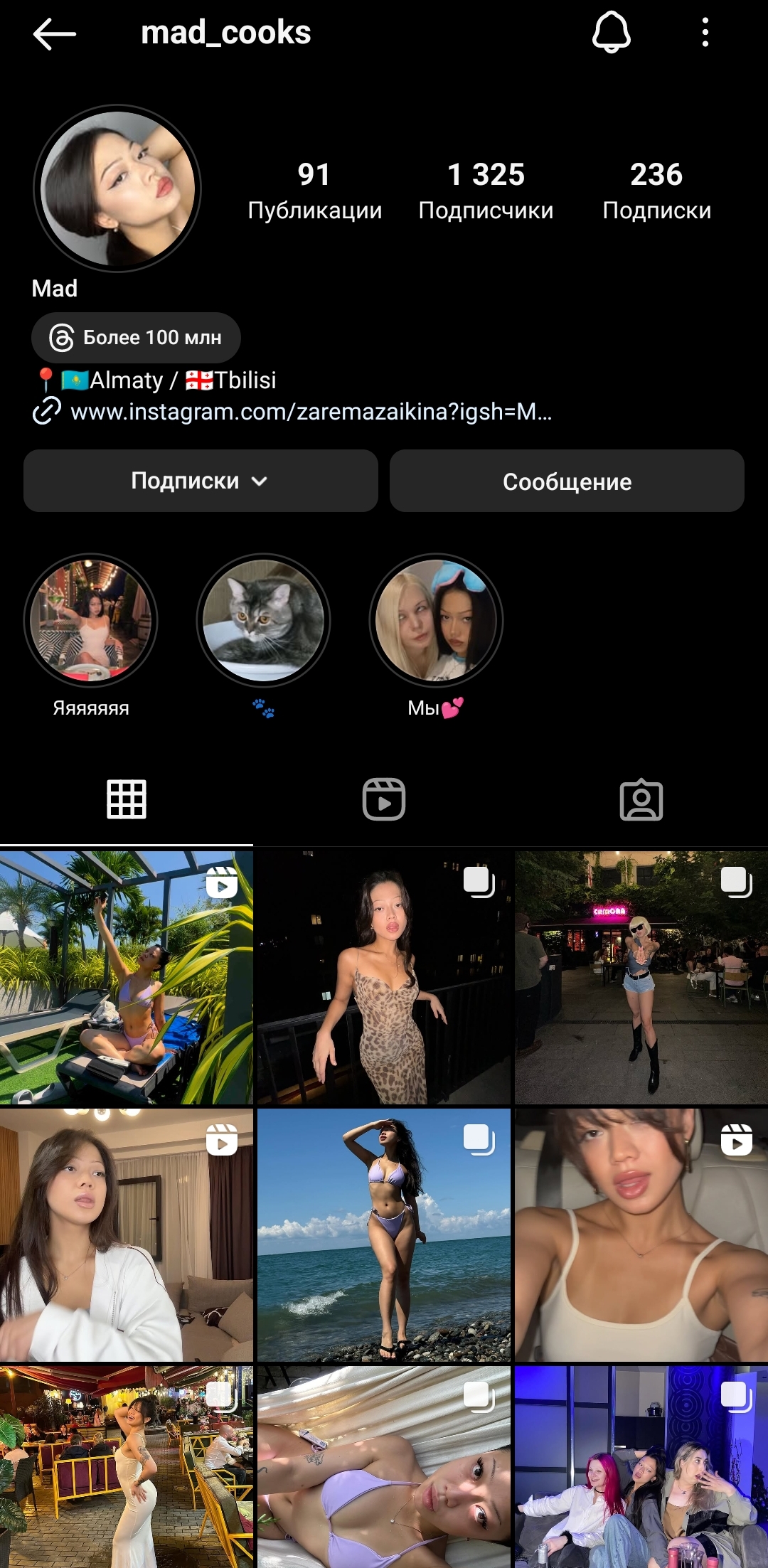Screen dimensions: 768x1568
Task: Open the beach bikini carousel post
Action: coord(384,1235)
